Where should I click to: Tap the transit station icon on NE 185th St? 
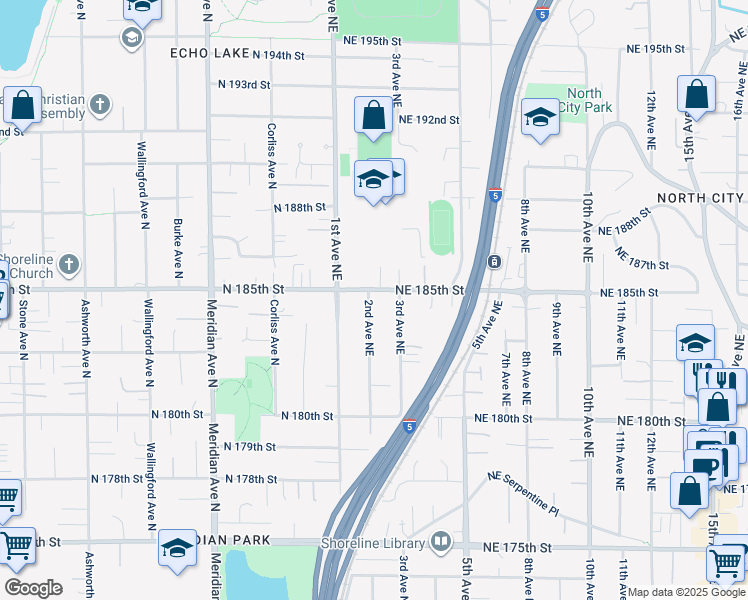tap(494, 262)
